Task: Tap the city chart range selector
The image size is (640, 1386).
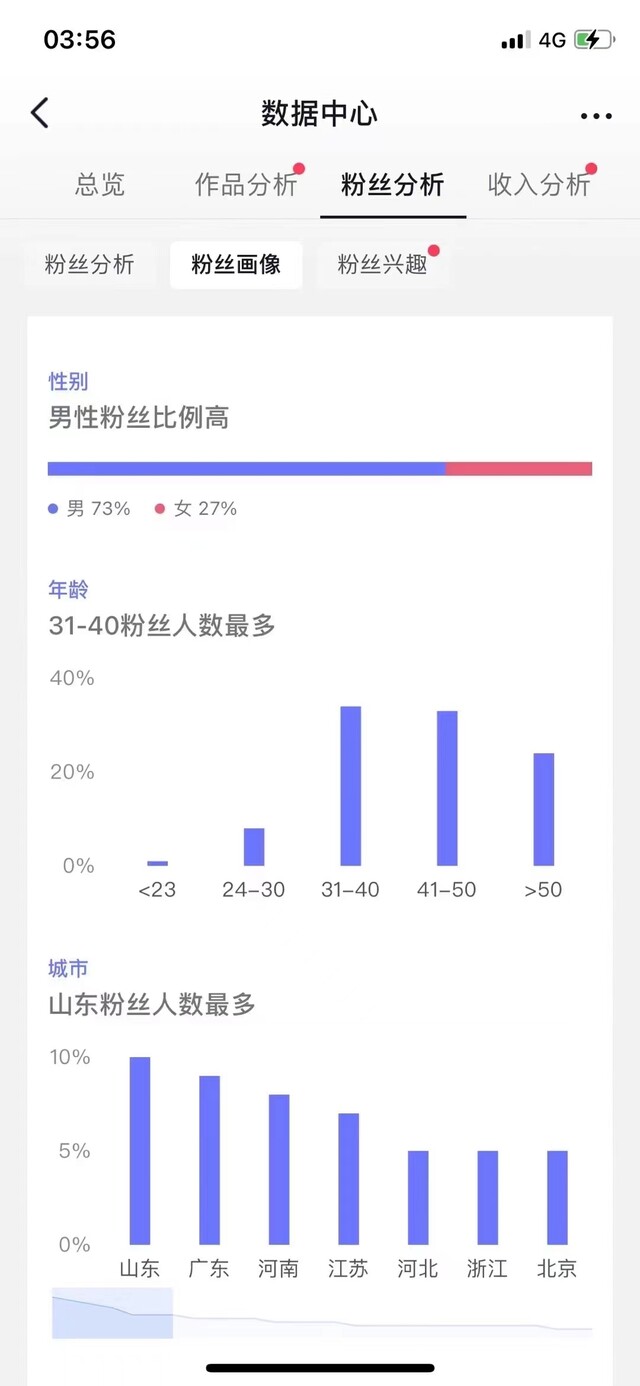Action: click(112, 1313)
